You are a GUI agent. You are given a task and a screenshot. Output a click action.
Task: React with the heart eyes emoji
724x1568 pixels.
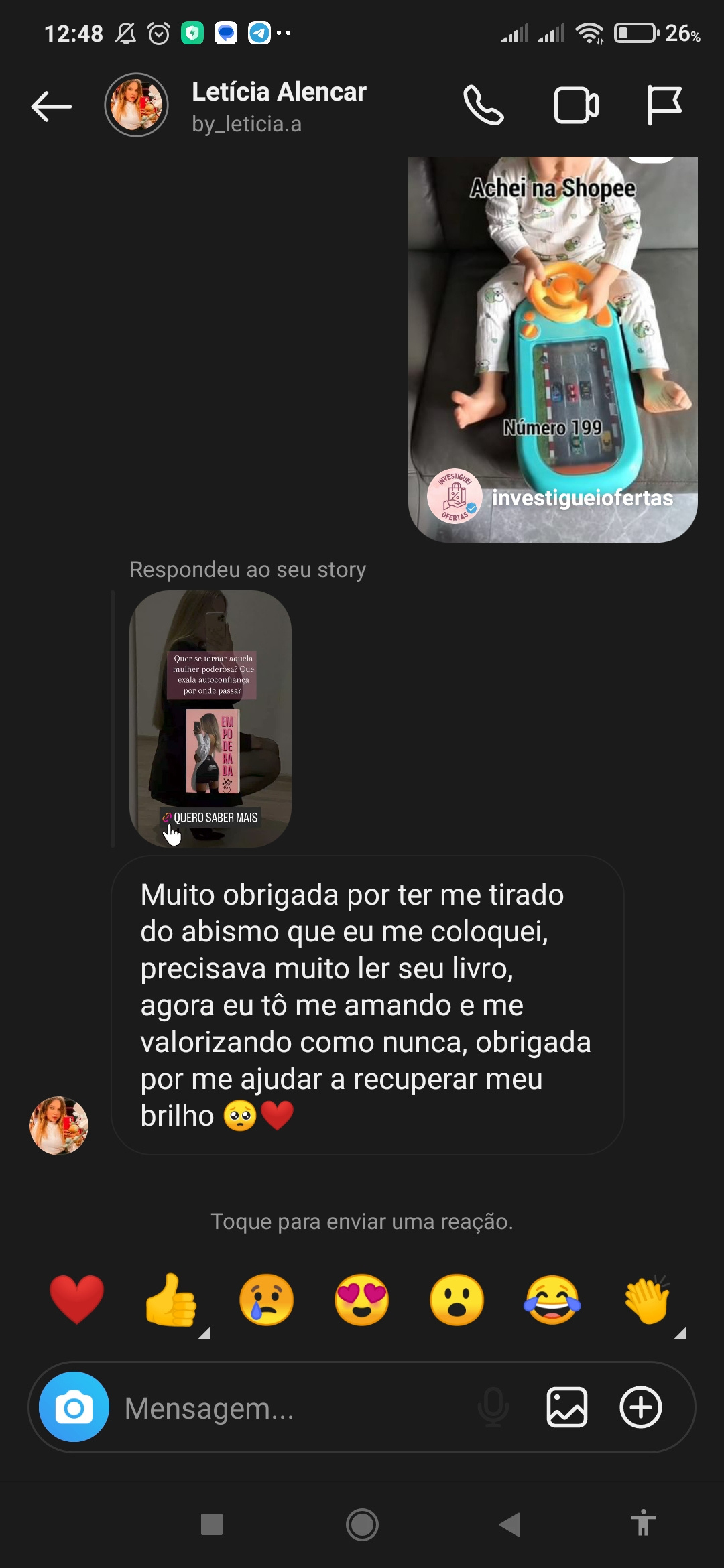(x=362, y=1300)
